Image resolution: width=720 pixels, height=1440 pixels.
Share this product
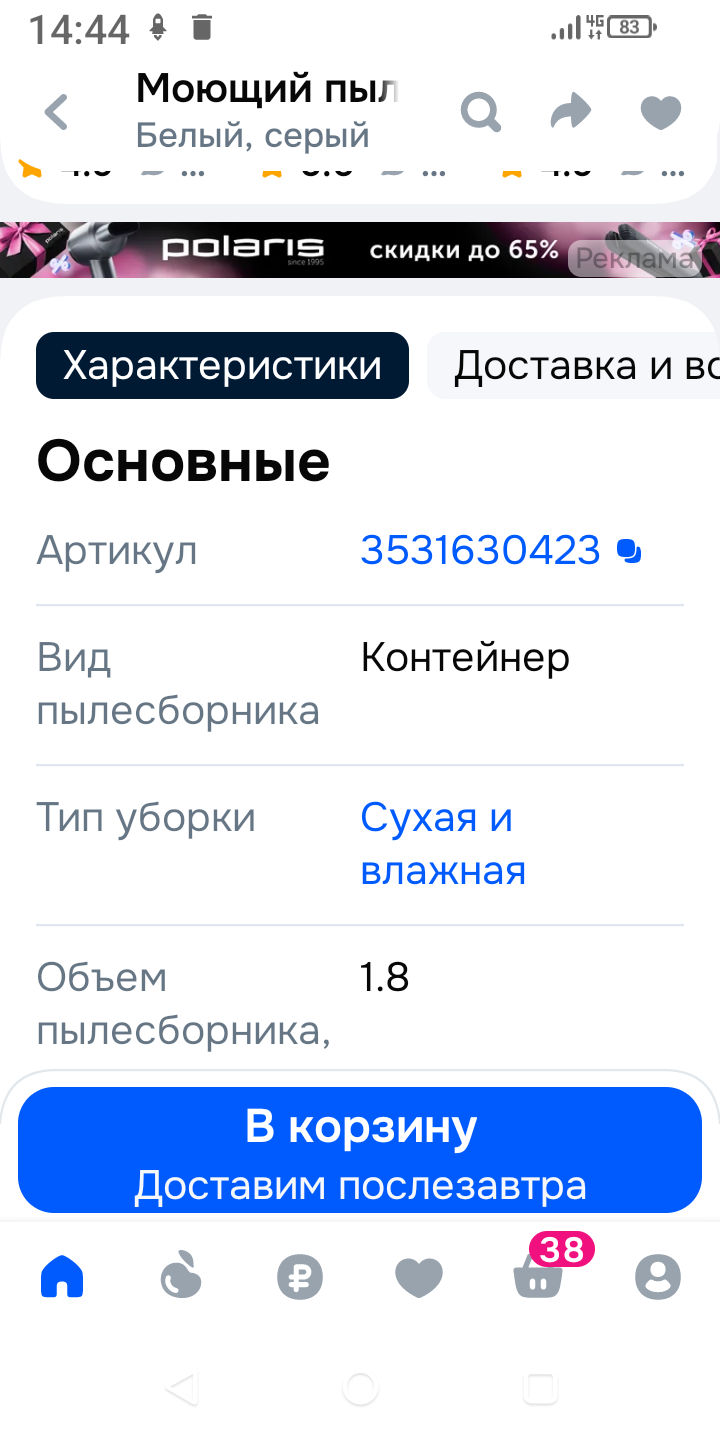571,112
